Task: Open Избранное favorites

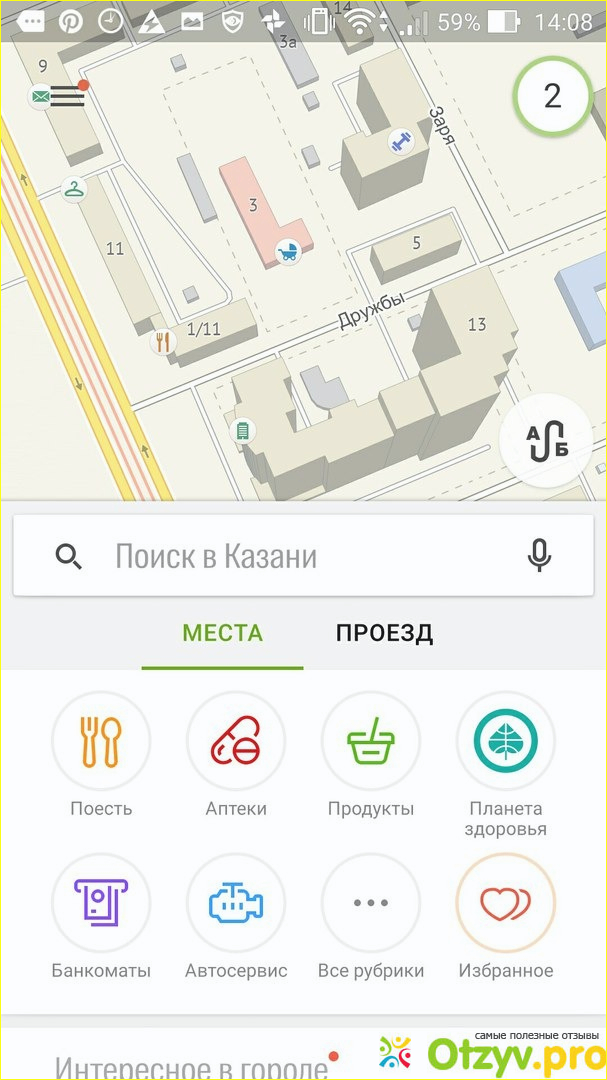Action: tap(506, 903)
